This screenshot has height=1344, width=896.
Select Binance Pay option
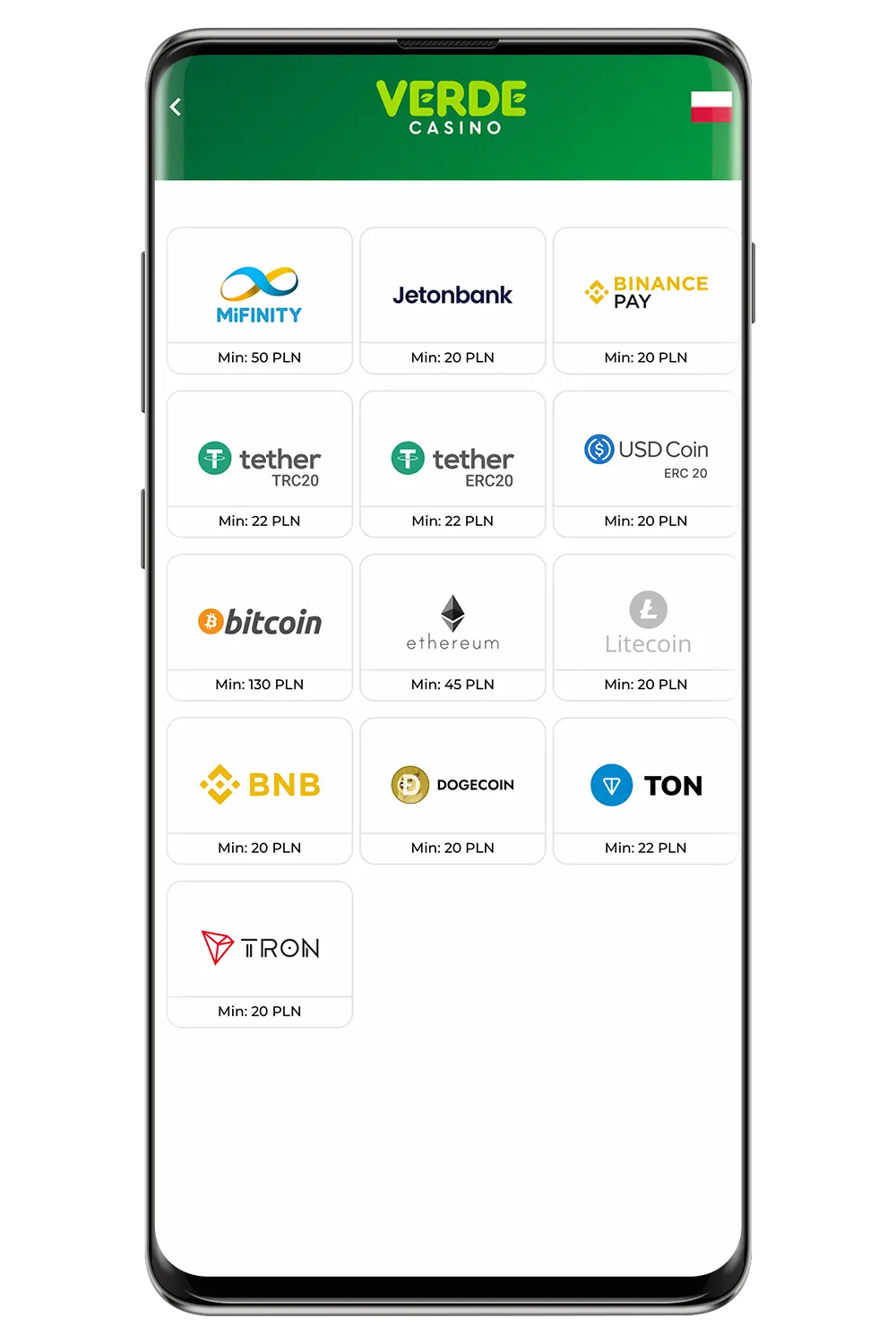(x=646, y=300)
